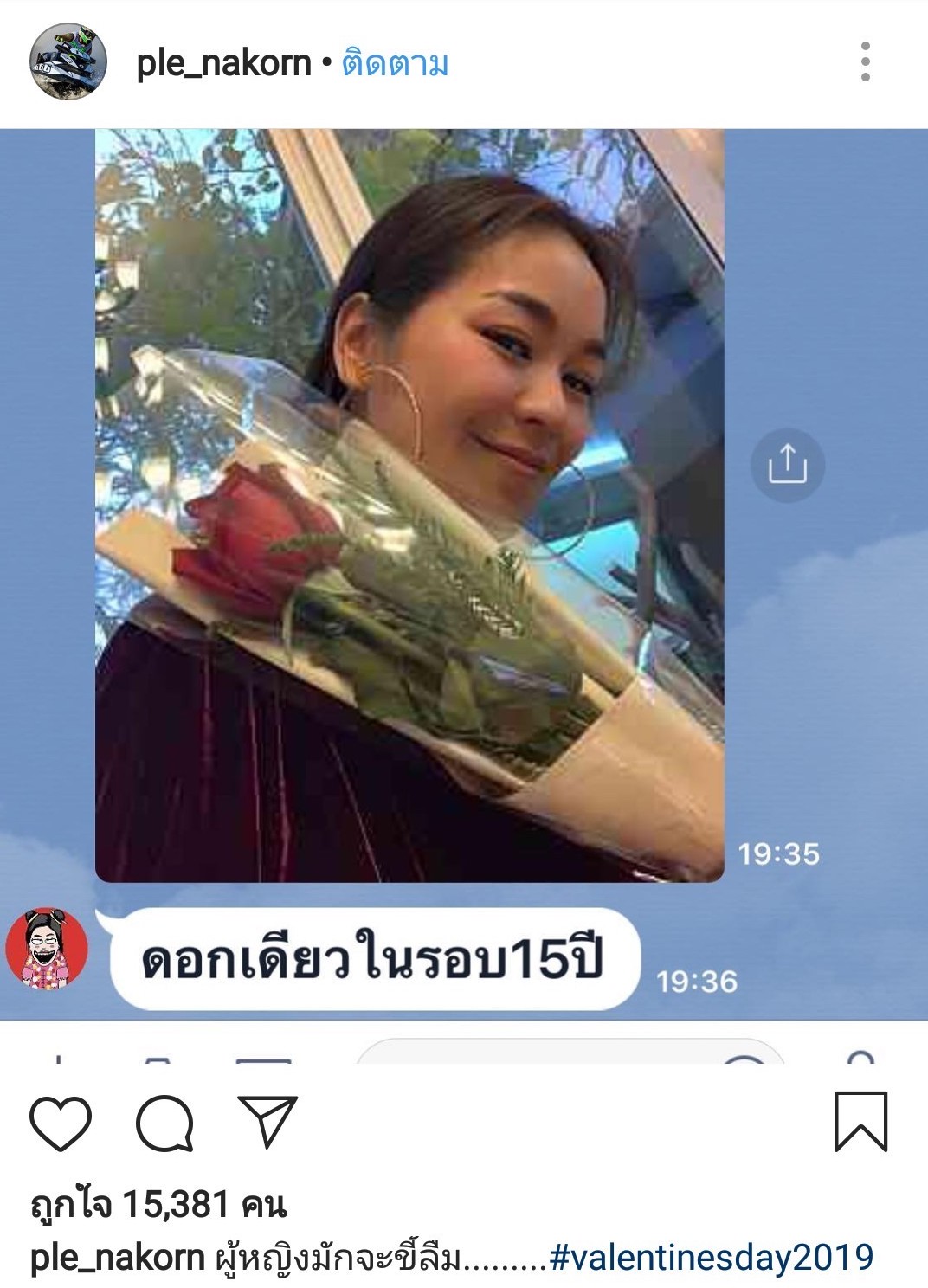The height and width of the screenshot is (1288, 928).
Task: Open the post's three-dot overflow menu
Action: [x=865, y=61]
